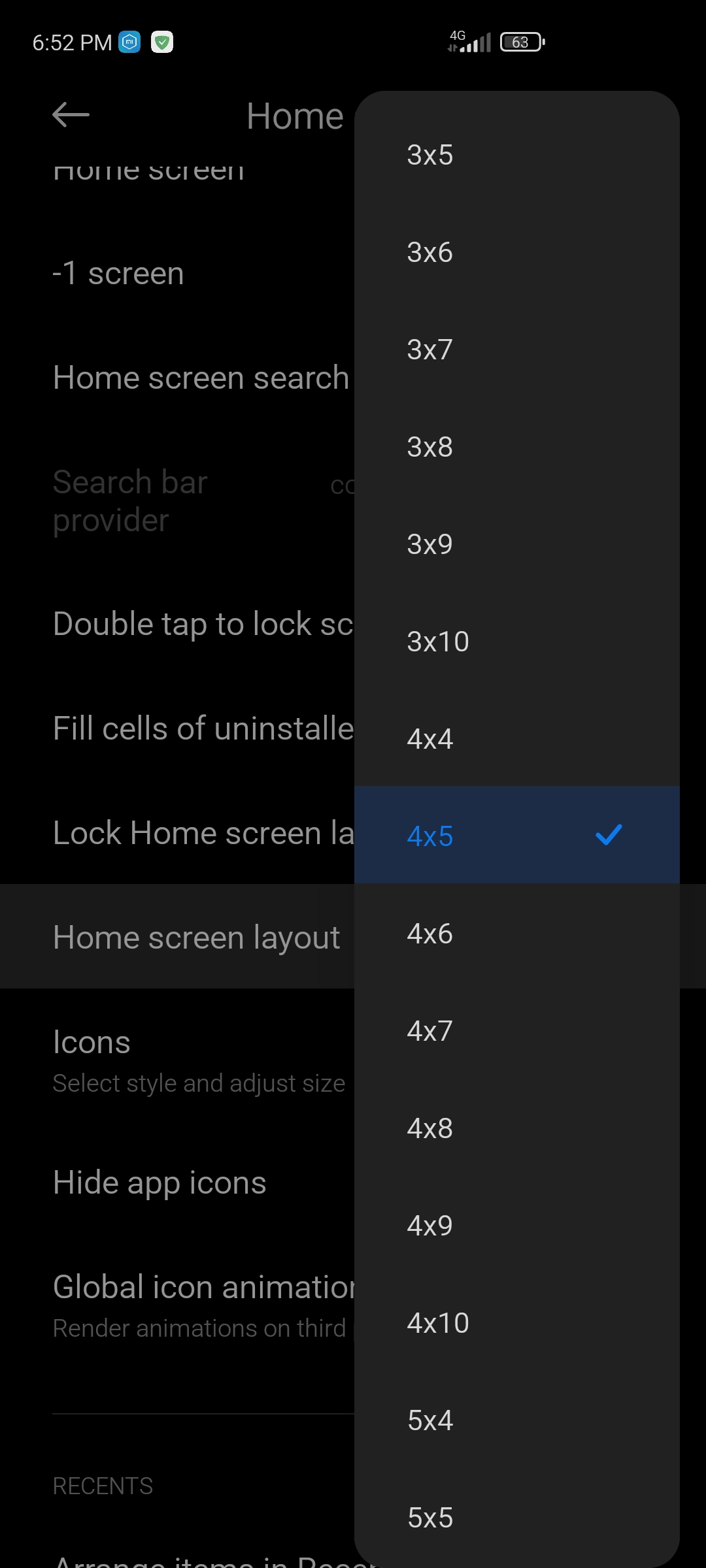
Task: Switch layout to 5x5
Action: click(516, 1518)
